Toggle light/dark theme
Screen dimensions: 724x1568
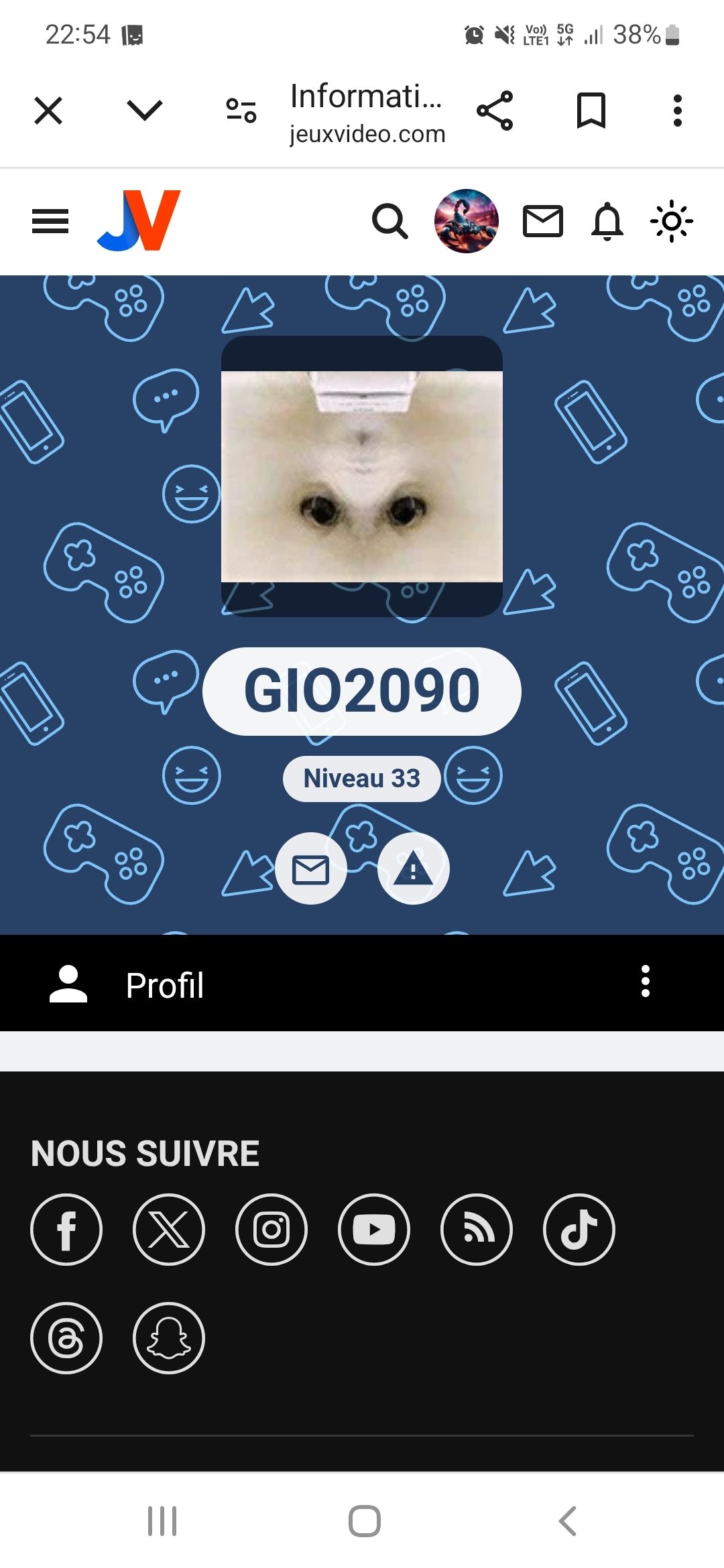point(672,221)
